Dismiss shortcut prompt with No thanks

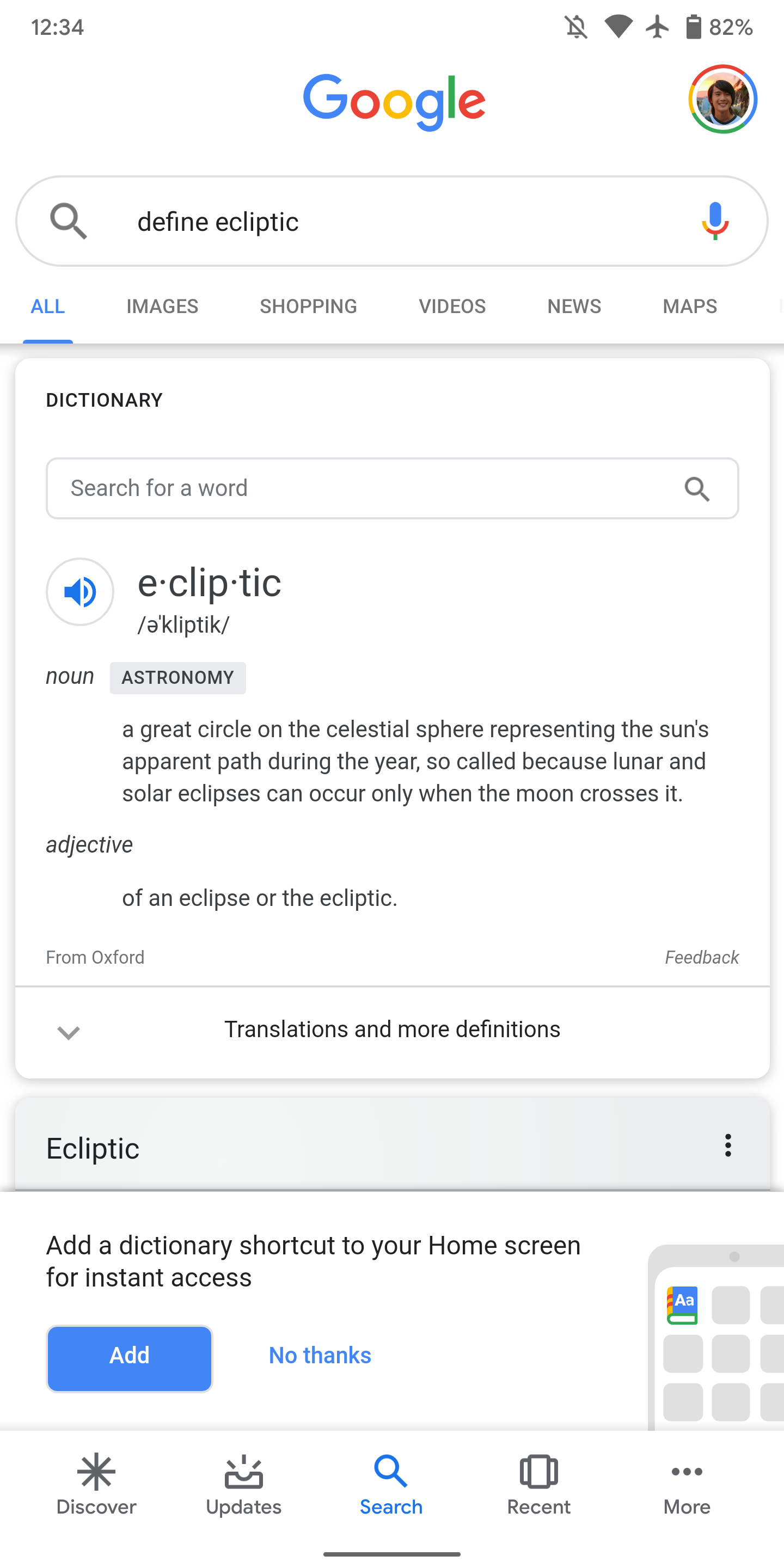pyautogui.click(x=319, y=1356)
